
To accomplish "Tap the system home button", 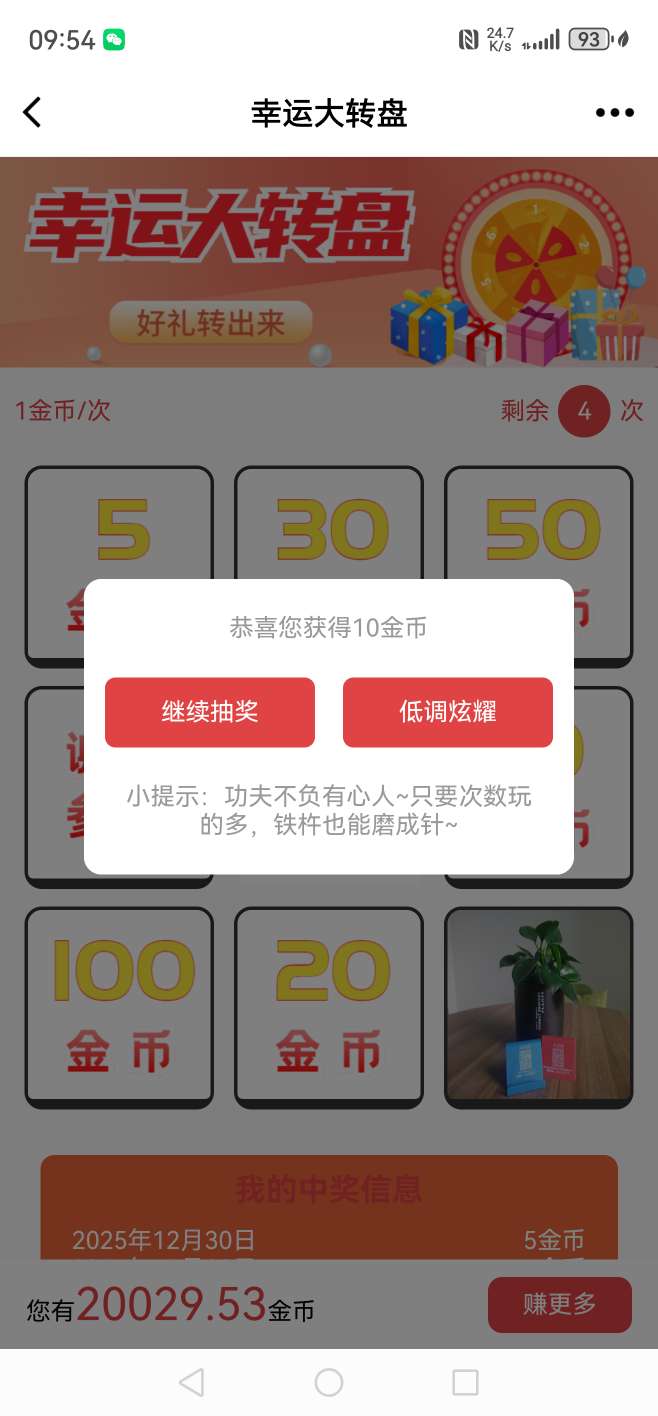I will coord(328,1382).
